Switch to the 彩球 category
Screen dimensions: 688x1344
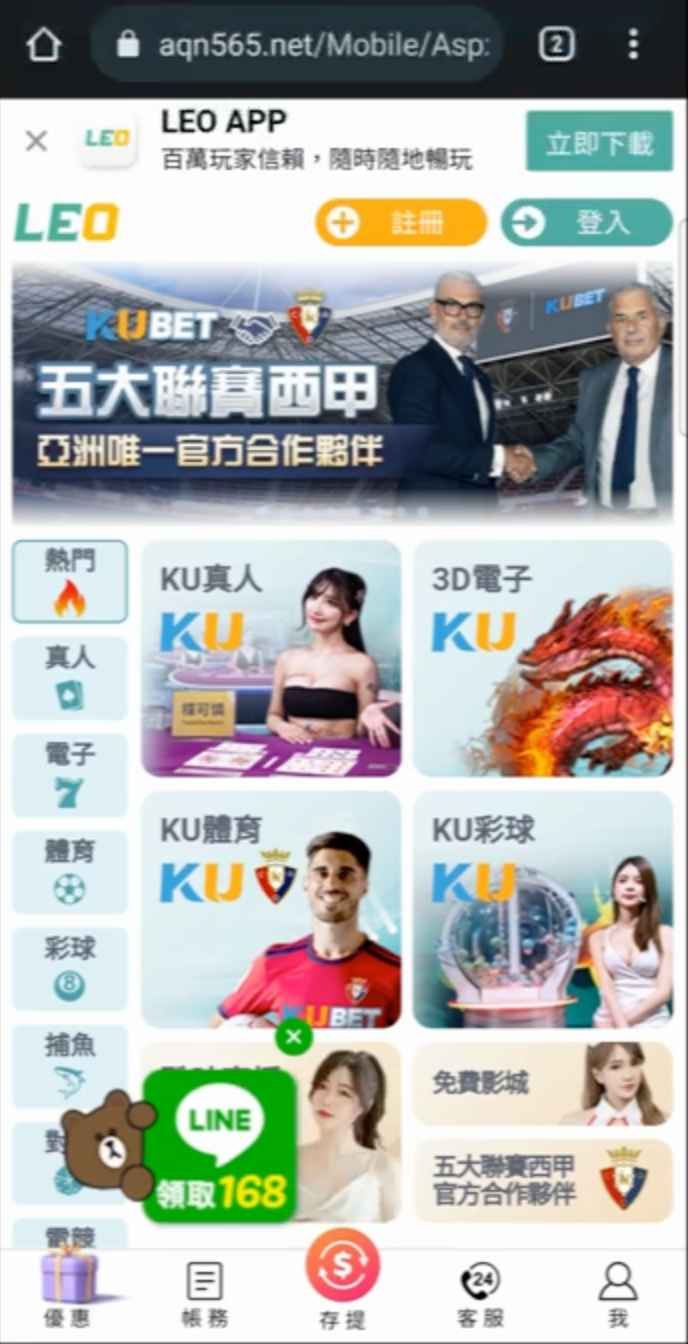pyautogui.click(x=70, y=968)
